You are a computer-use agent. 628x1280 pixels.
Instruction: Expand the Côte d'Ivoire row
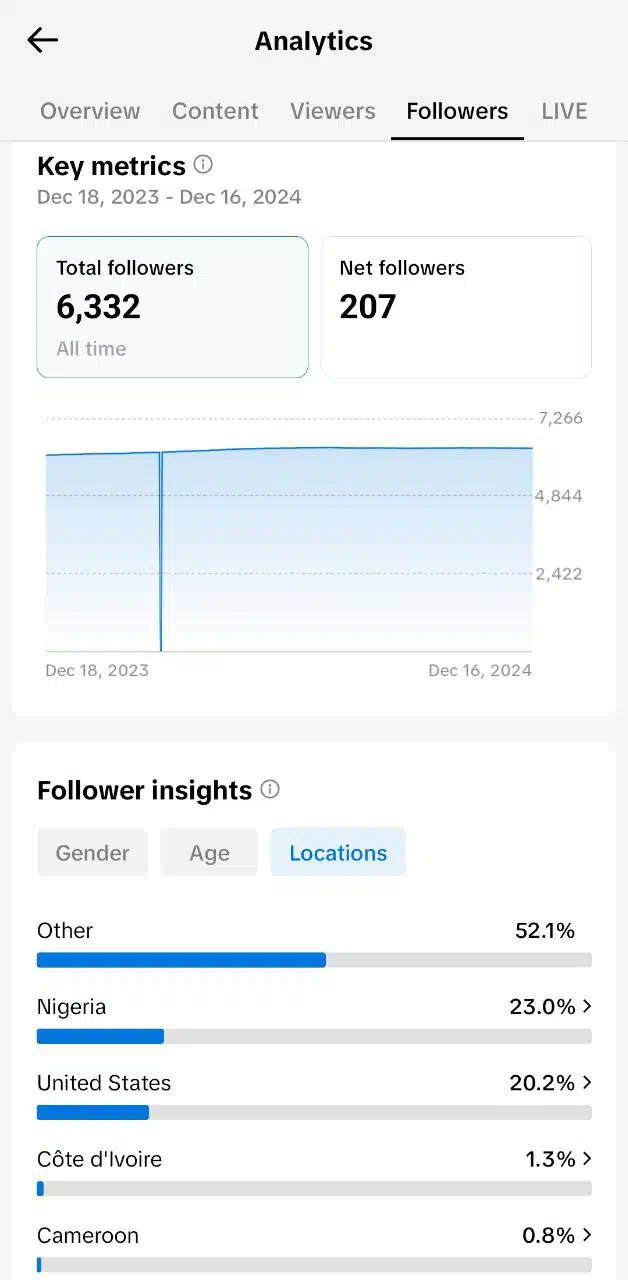click(314, 1172)
